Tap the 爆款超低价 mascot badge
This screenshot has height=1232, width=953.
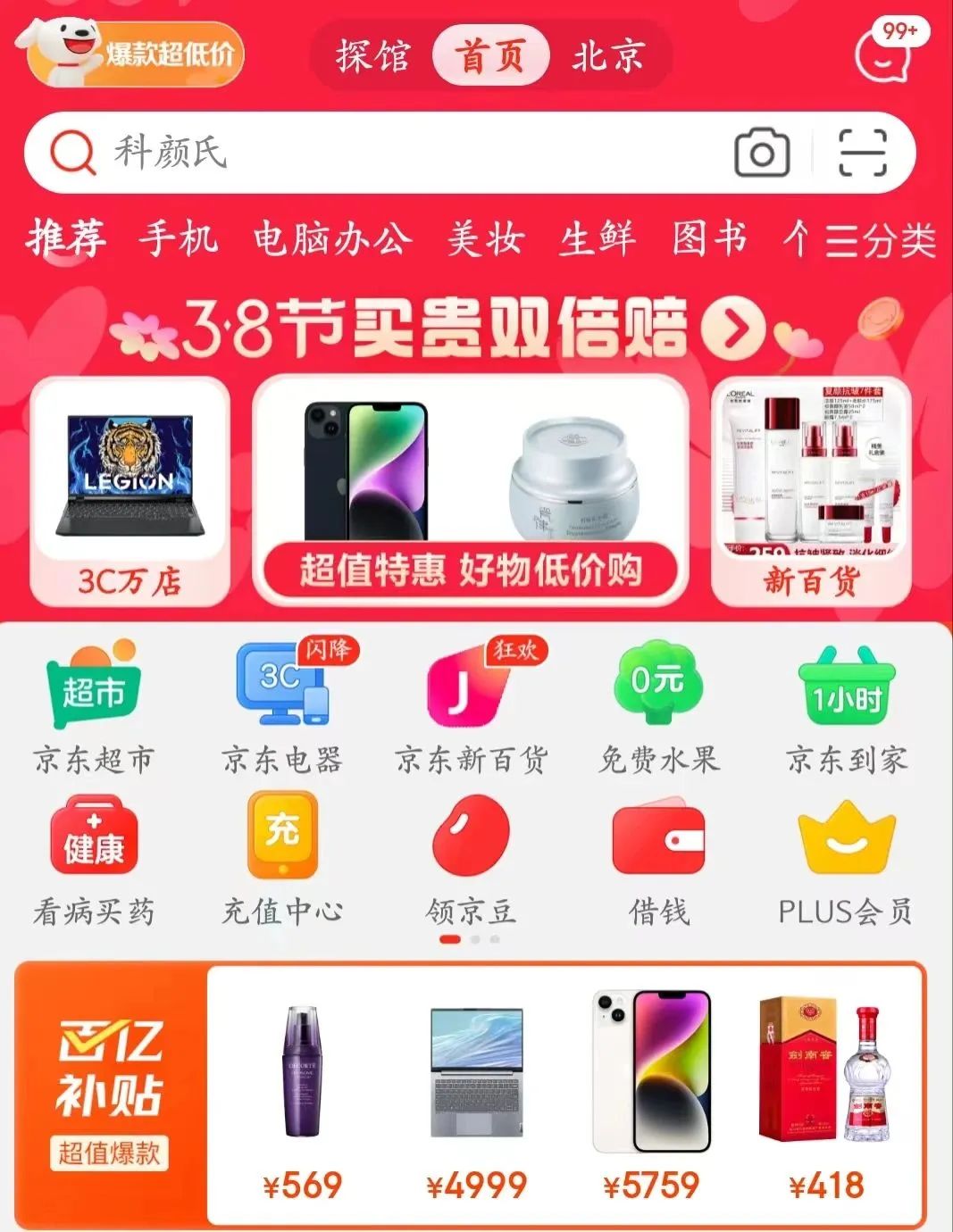[134, 54]
